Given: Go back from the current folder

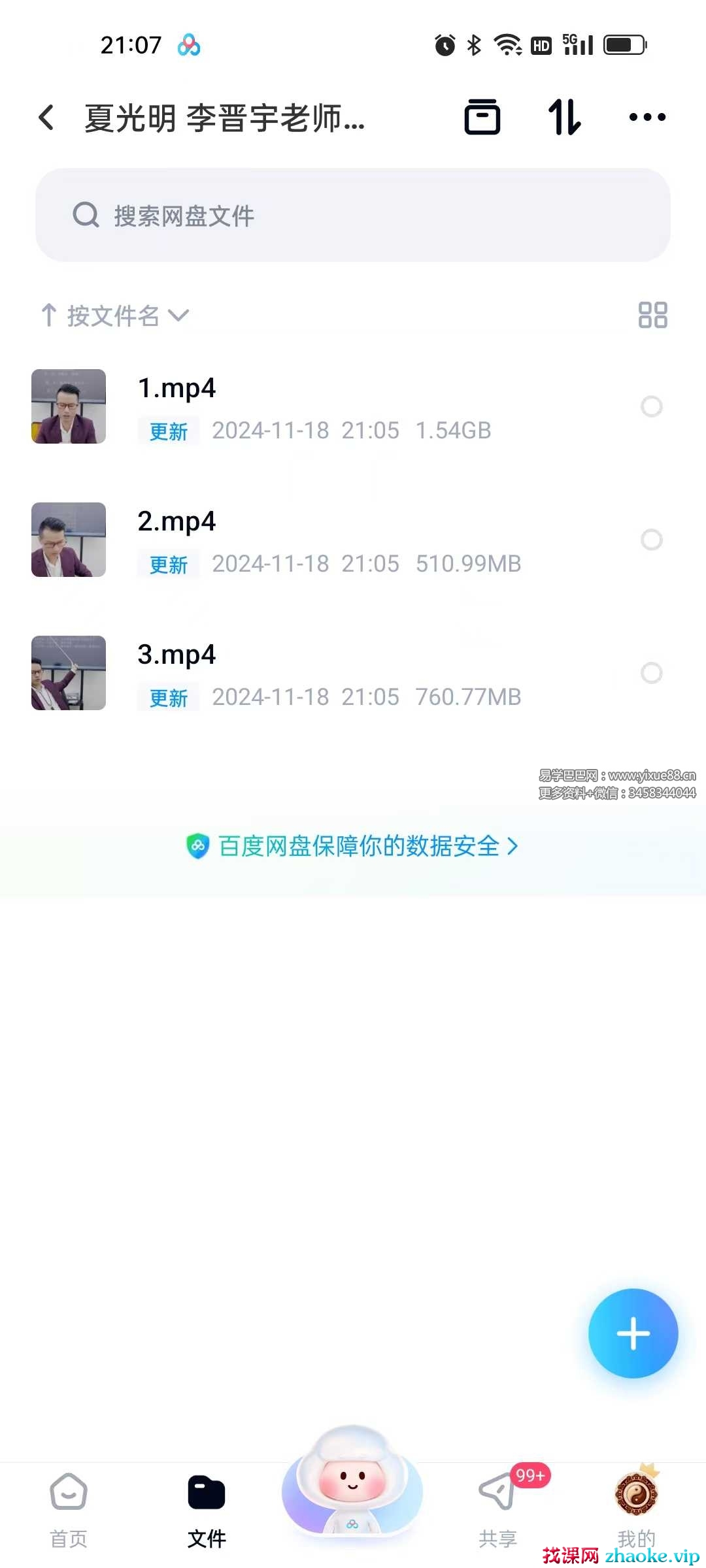Looking at the screenshot, I should click(46, 118).
